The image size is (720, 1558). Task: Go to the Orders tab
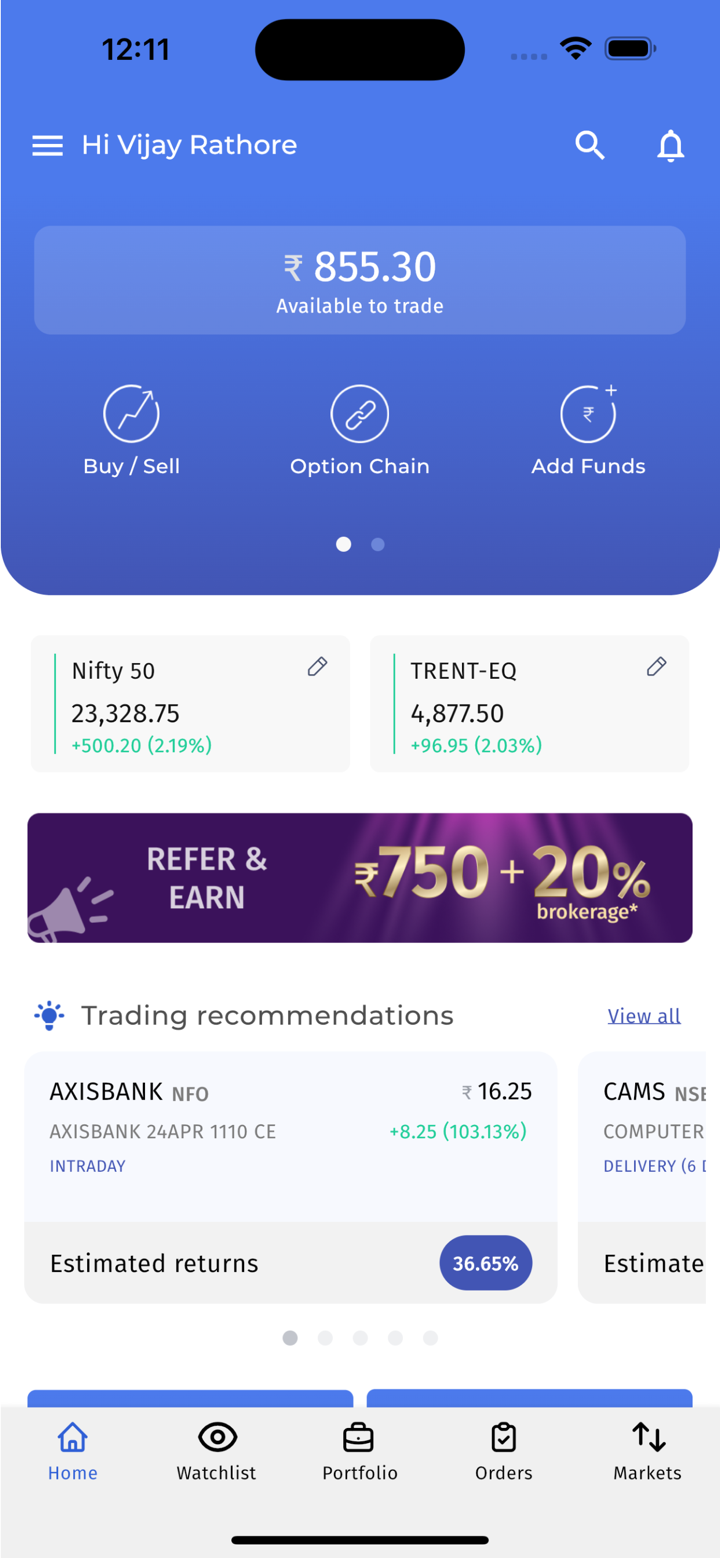[x=504, y=1452]
